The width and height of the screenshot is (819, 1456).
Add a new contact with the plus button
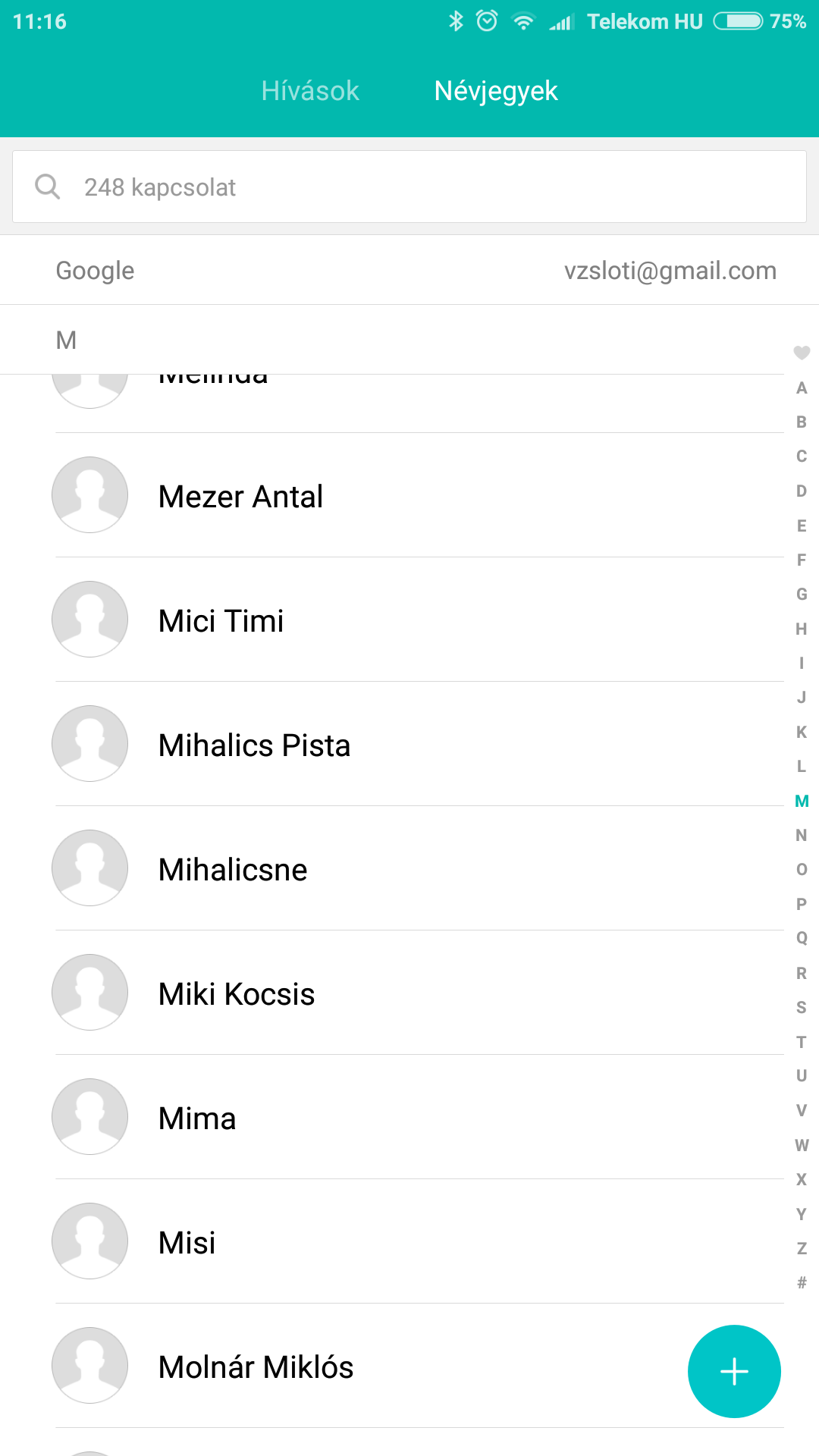click(734, 1371)
